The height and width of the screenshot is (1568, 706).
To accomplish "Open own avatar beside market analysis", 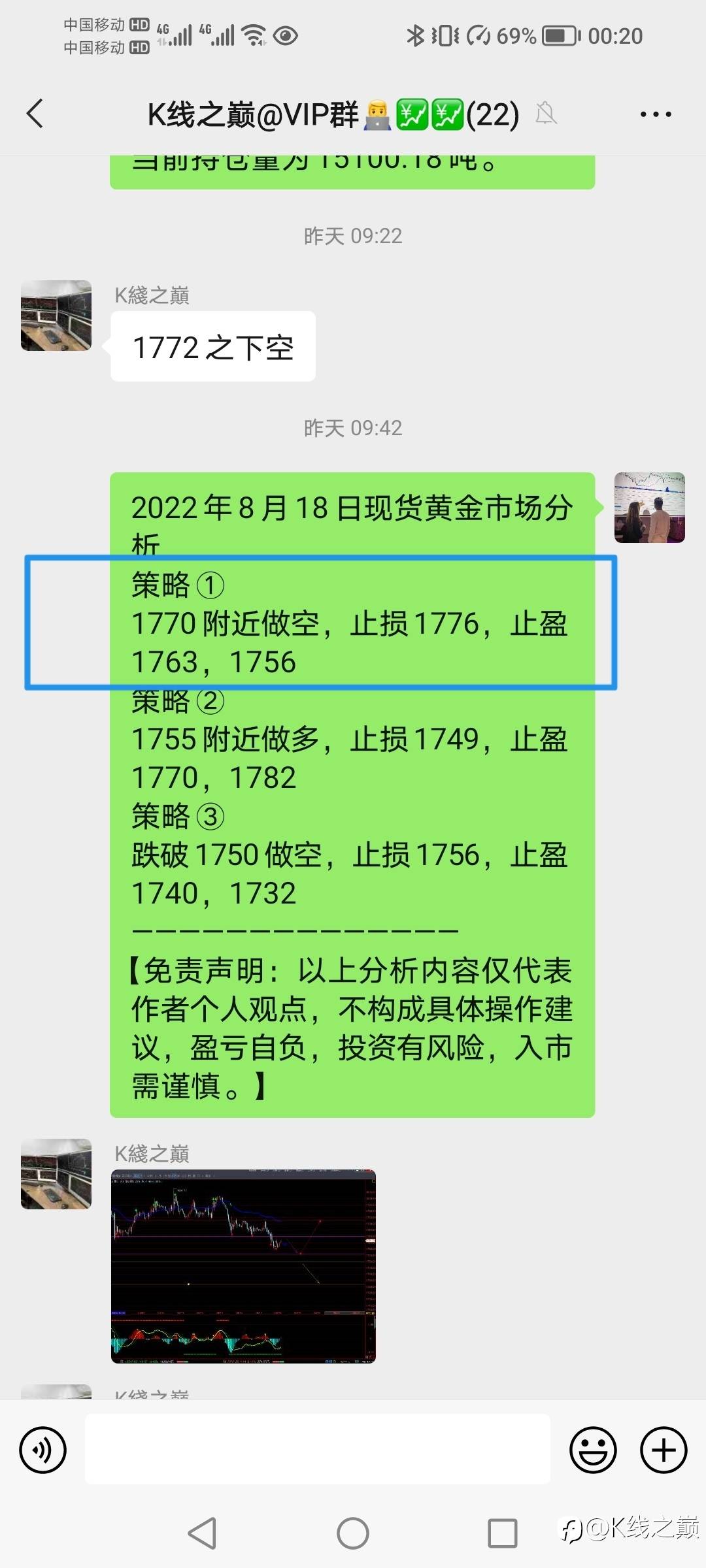I will pos(650,508).
